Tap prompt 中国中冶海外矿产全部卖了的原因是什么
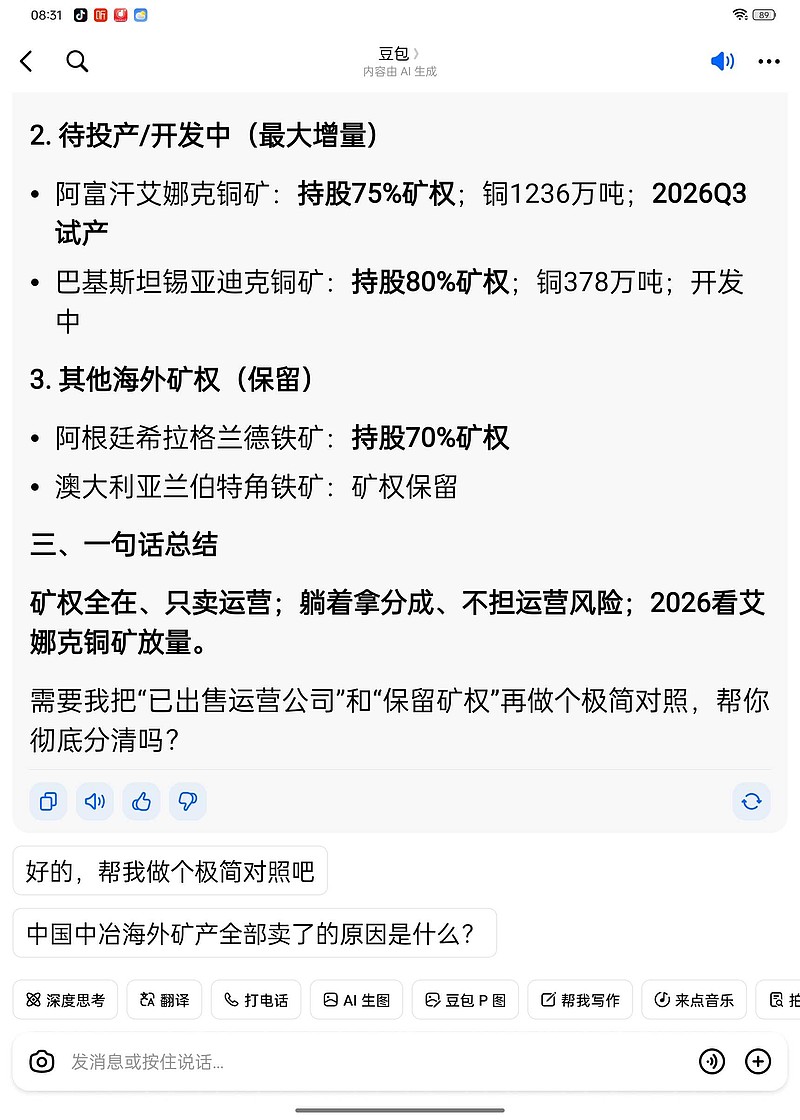This screenshot has width=800, height=1120. click(x=251, y=932)
